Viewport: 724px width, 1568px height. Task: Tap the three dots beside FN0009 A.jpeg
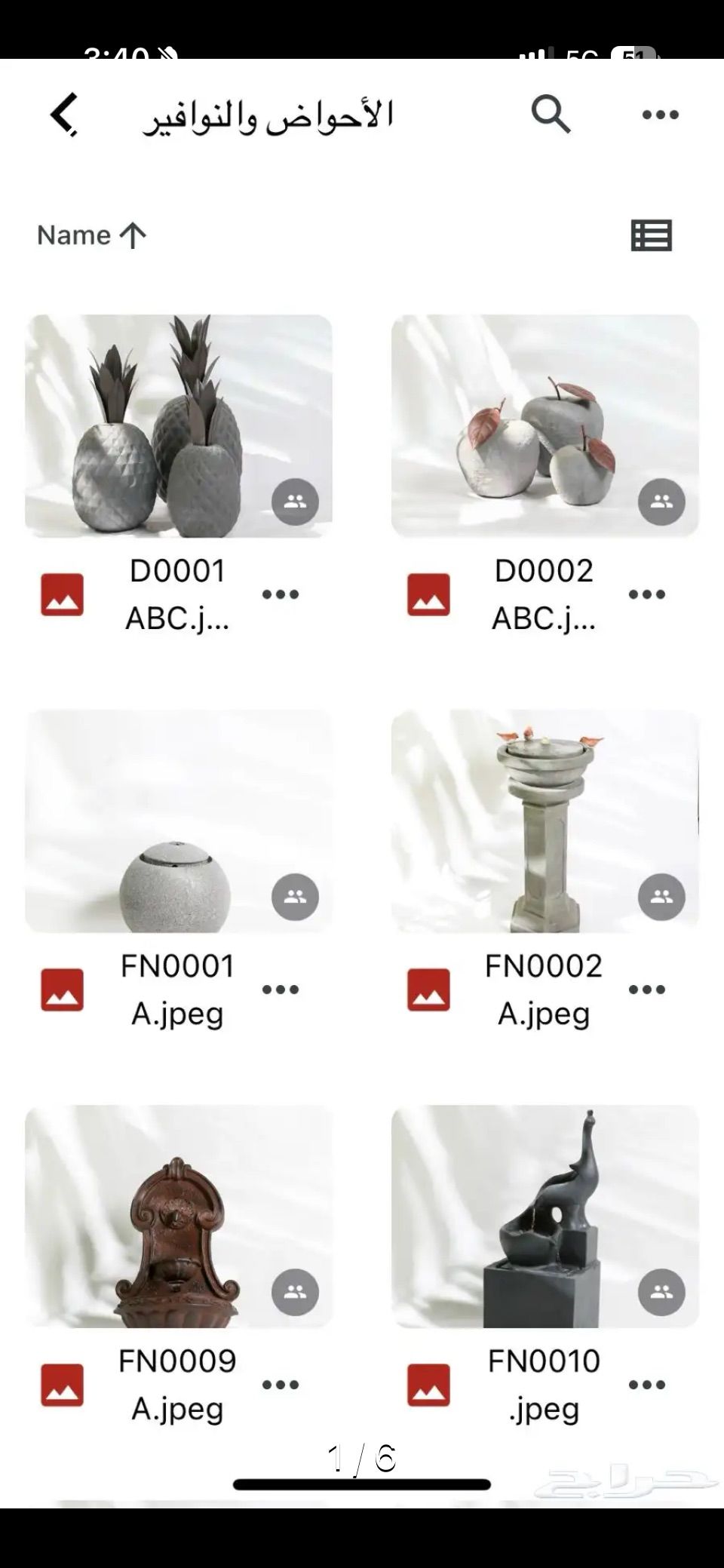[281, 1385]
